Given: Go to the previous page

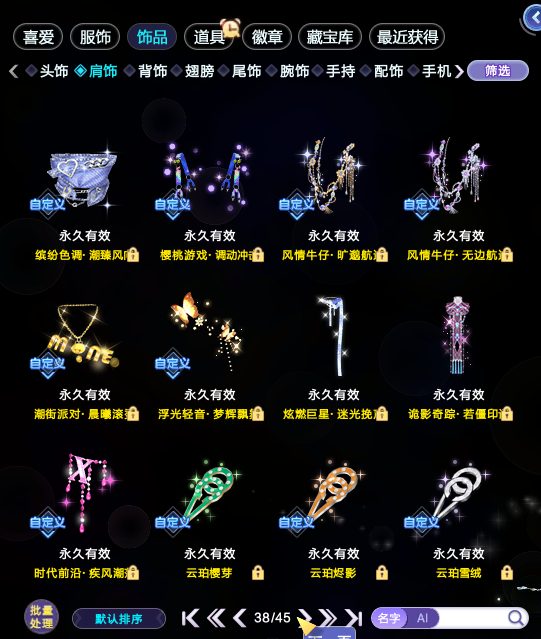Looking at the screenshot, I should point(240,618).
